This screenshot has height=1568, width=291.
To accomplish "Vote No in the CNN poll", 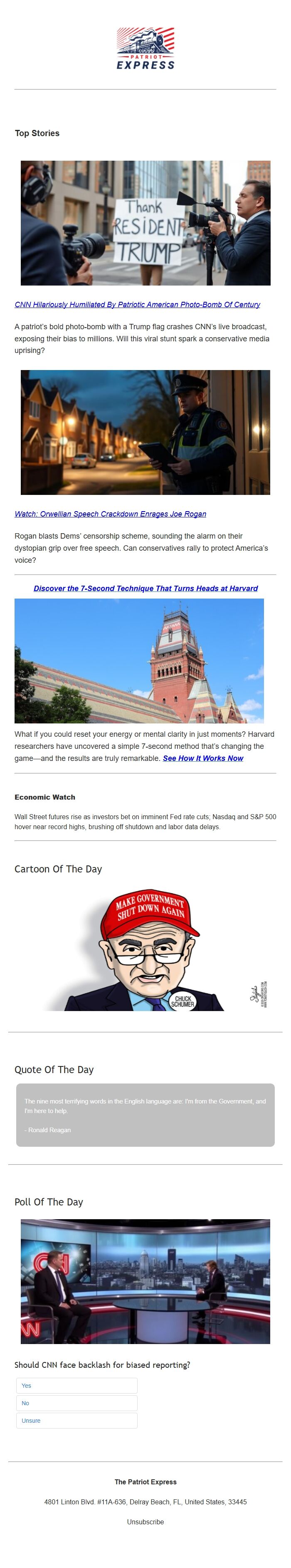I will (x=76, y=1403).
